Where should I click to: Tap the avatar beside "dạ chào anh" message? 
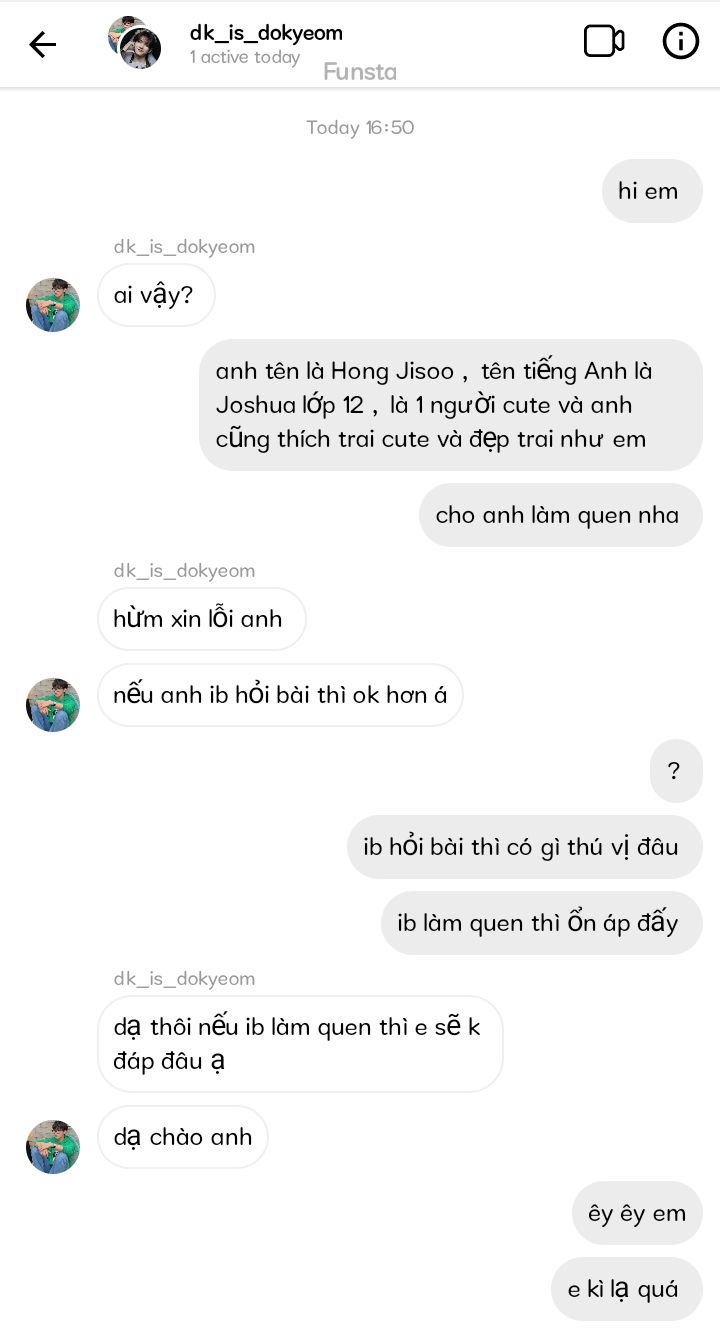pos(53,1146)
